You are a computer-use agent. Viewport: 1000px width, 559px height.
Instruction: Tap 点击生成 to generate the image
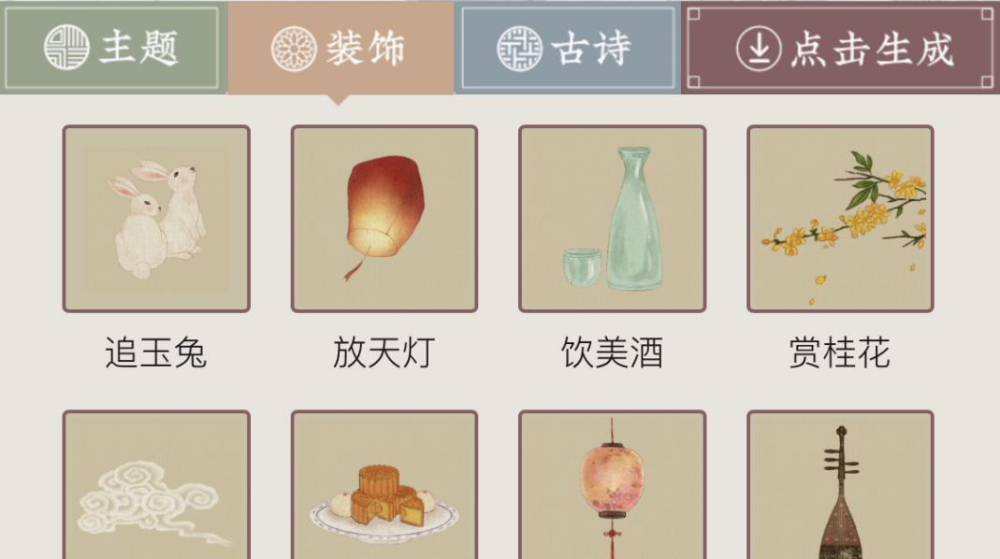pyautogui.click(x=841, y=48)
